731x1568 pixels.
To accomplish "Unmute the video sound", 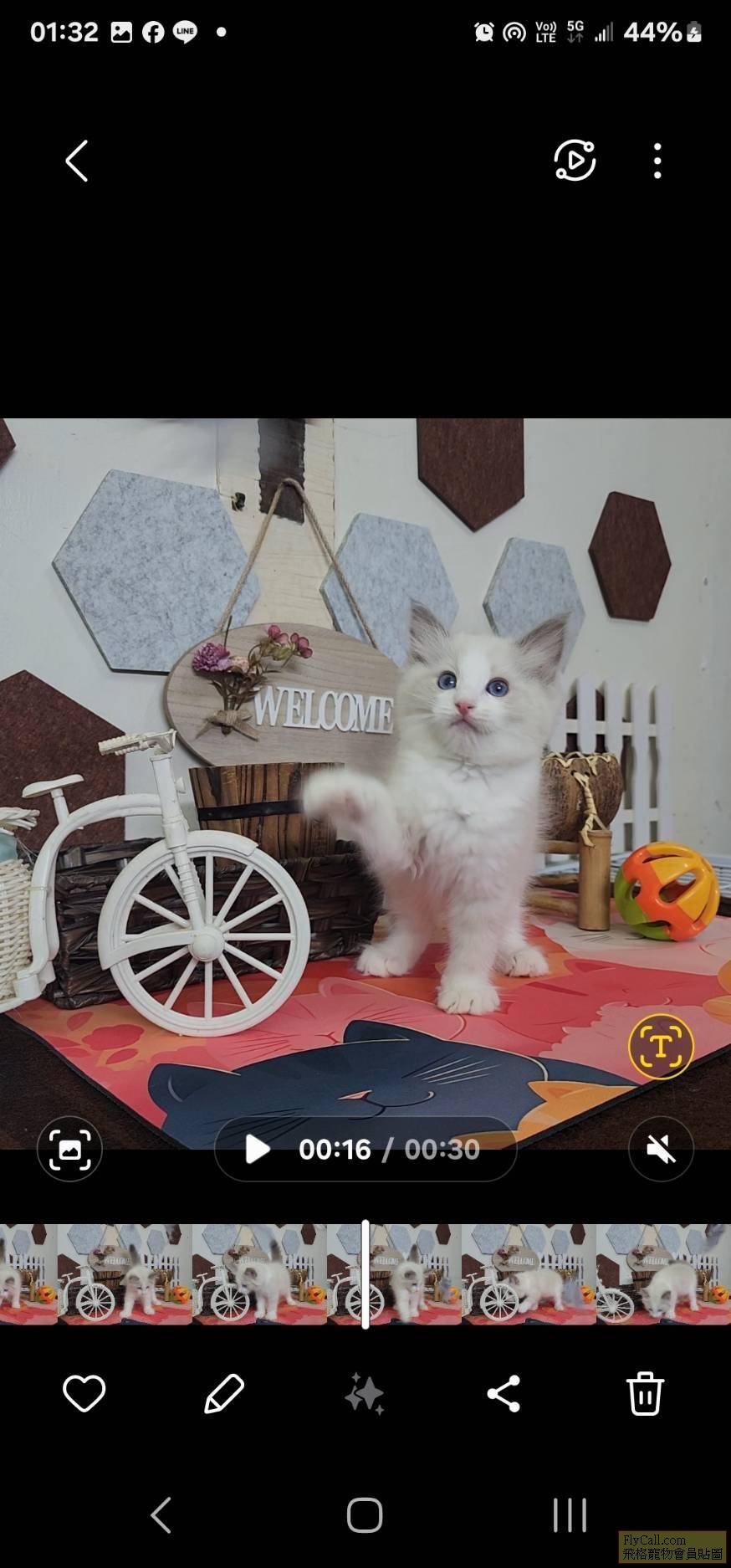I will (661, 1150).
